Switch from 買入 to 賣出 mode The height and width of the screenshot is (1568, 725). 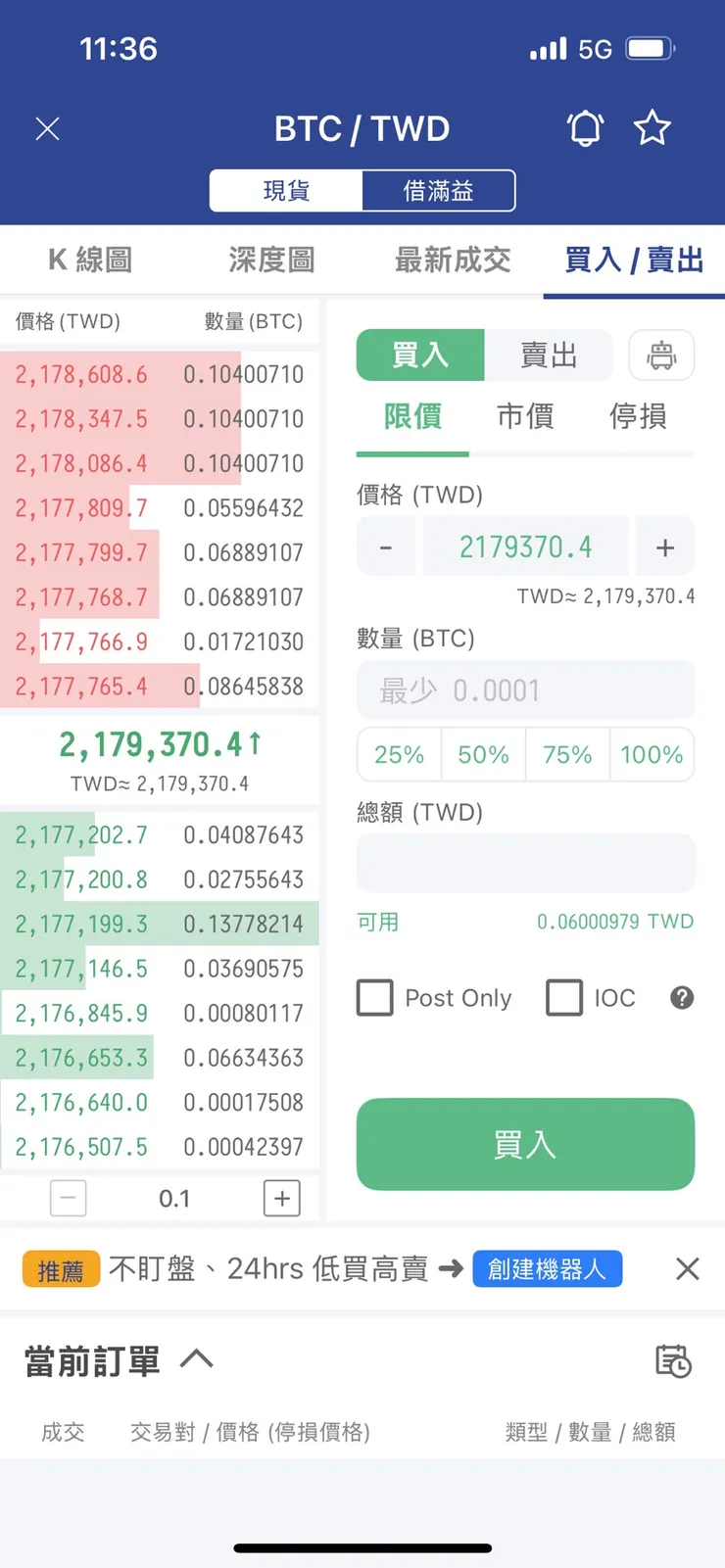coord(550,356)
